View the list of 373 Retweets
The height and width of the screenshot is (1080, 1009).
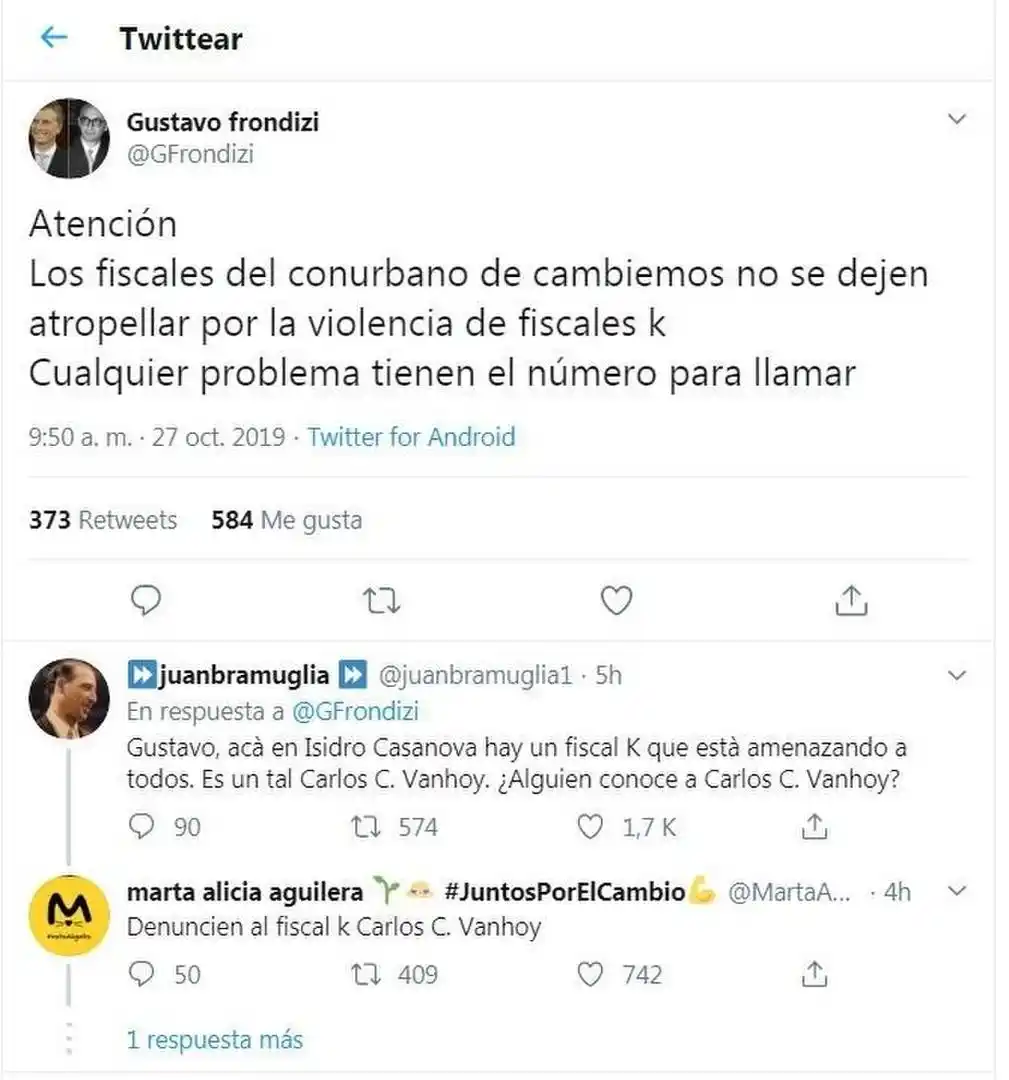click(x=103, y=520)
